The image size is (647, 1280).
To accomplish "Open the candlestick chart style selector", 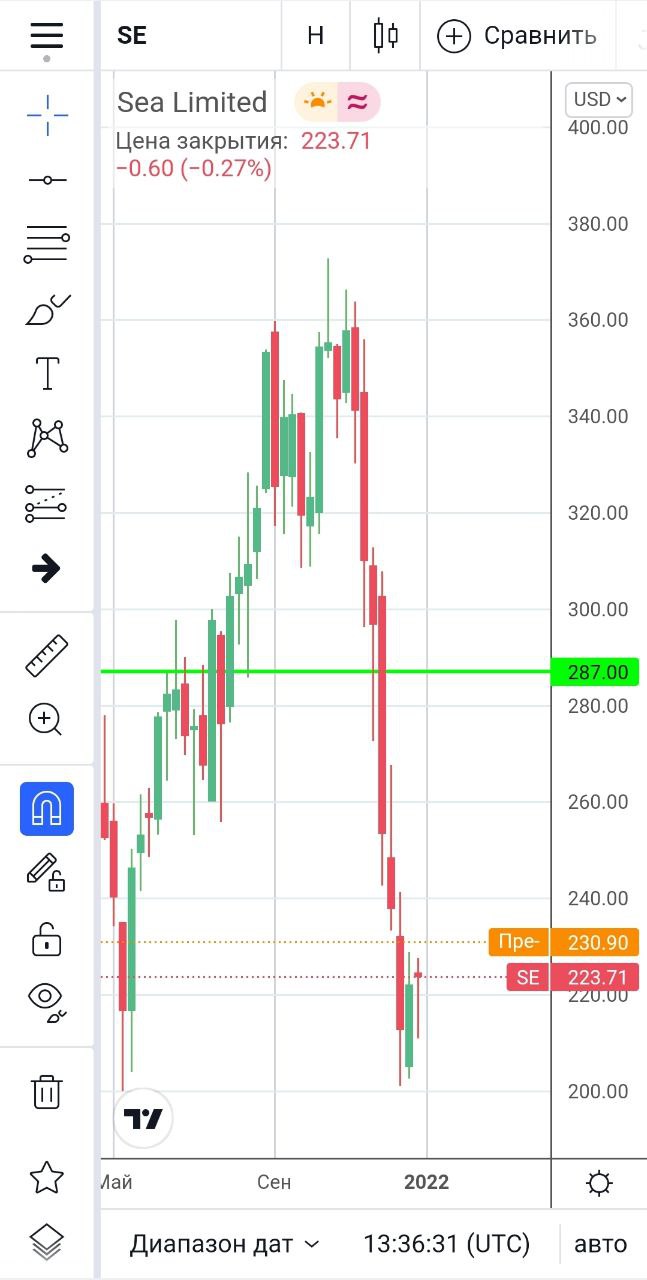I will point(385,36).
